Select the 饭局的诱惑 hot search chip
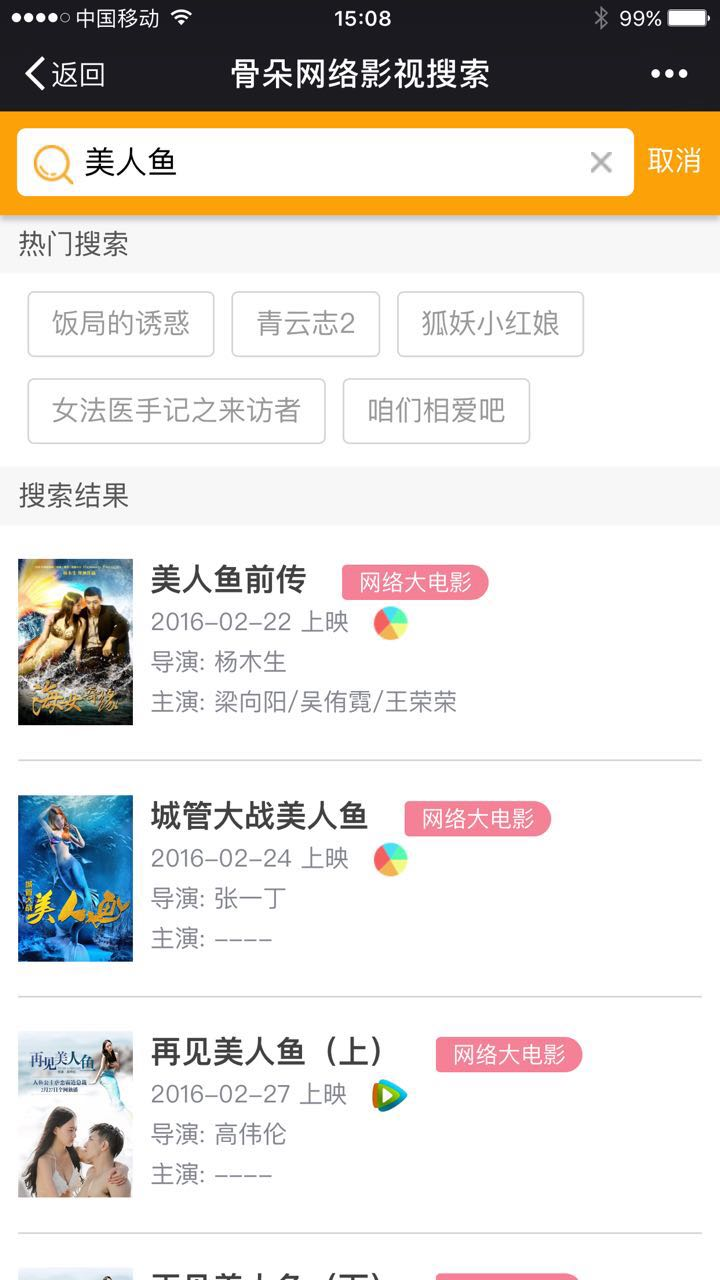Viewport: 720px width, 1280px height. click(121, 324)
